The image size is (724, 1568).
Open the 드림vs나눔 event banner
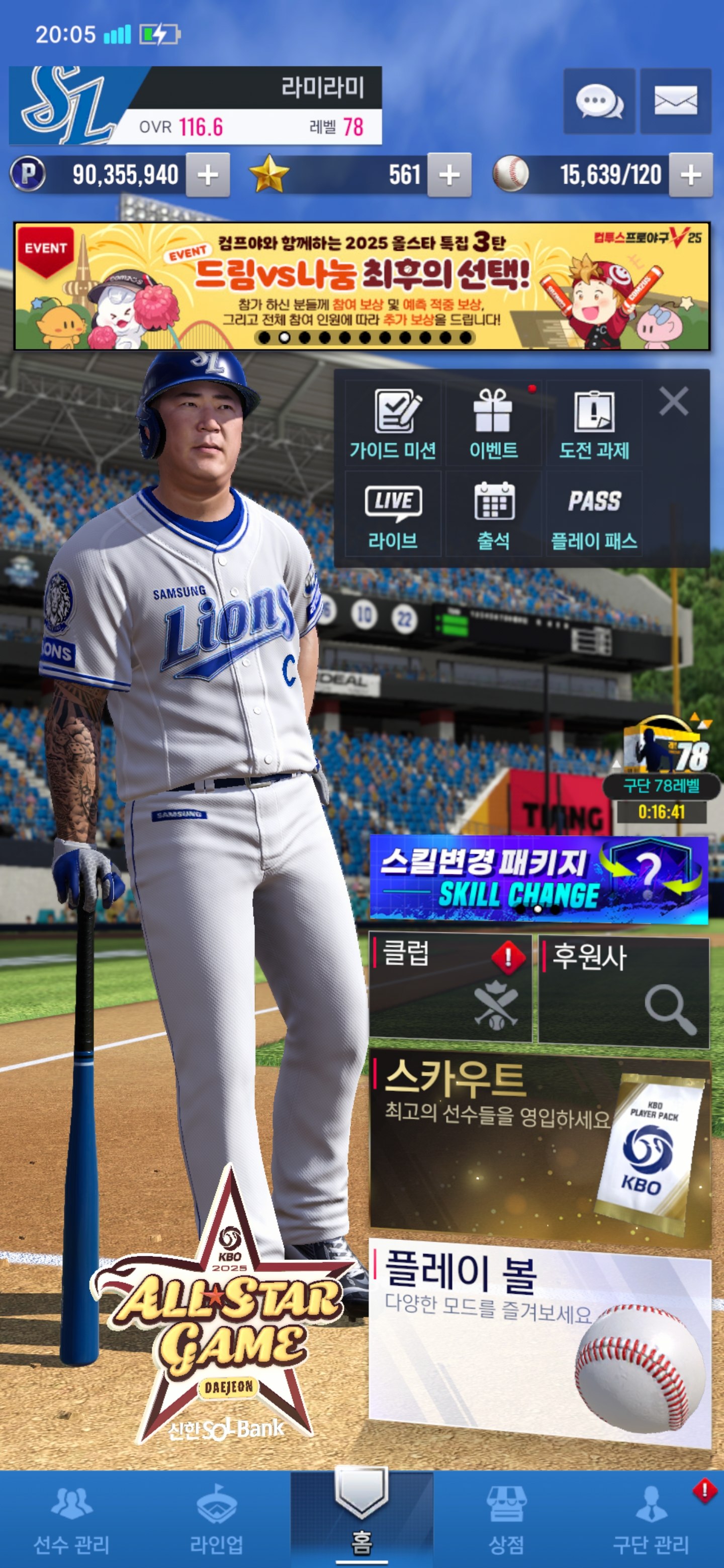pyautogui.click(x=361, y=286)
